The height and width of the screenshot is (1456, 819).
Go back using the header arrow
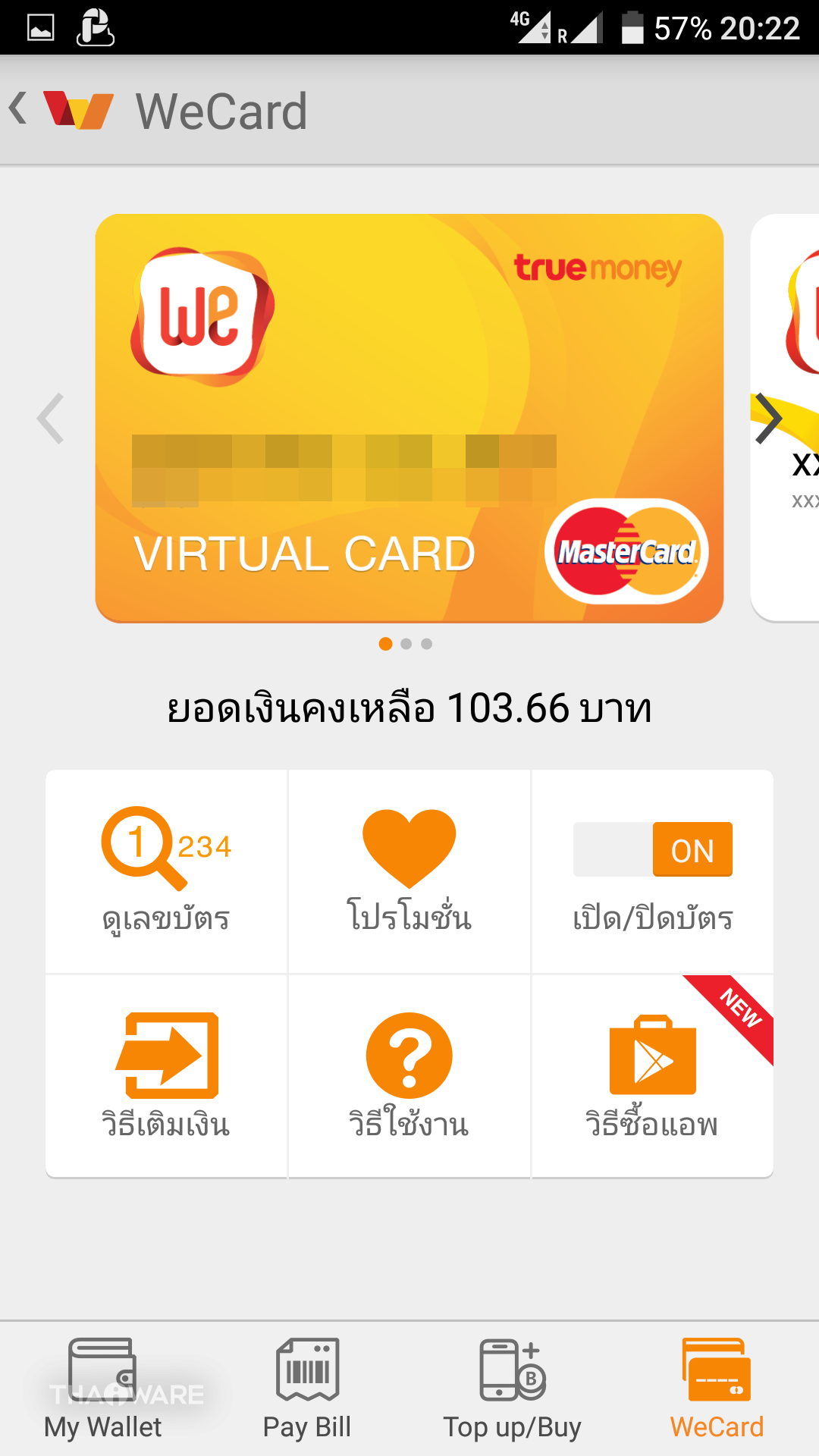[x=20, y=108]
